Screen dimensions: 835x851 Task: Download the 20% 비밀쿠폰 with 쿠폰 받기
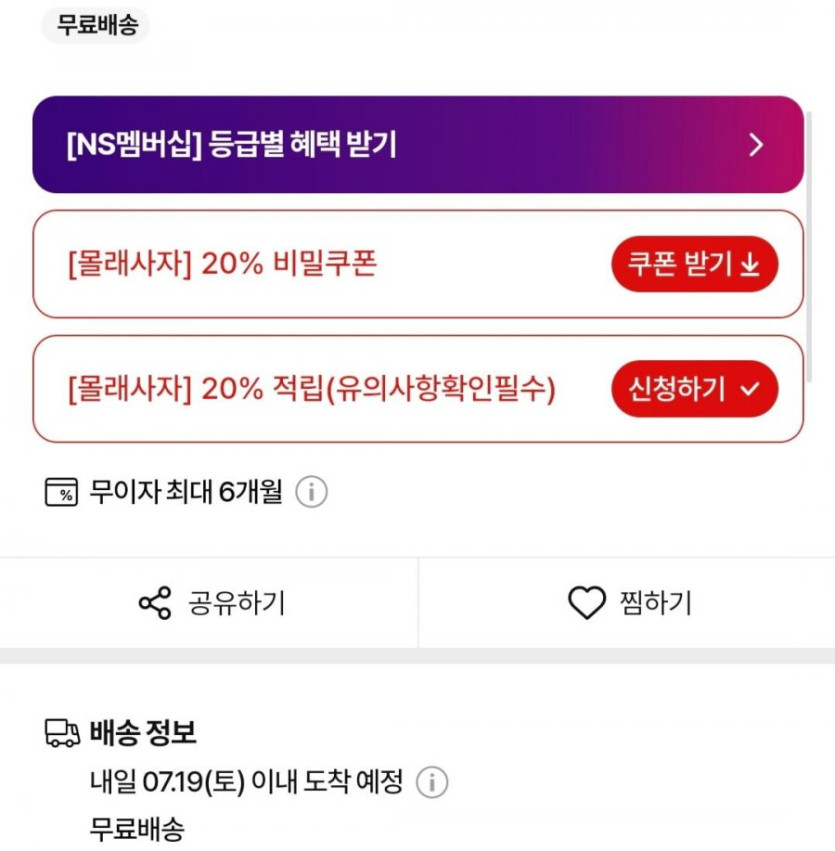[694, 264]
